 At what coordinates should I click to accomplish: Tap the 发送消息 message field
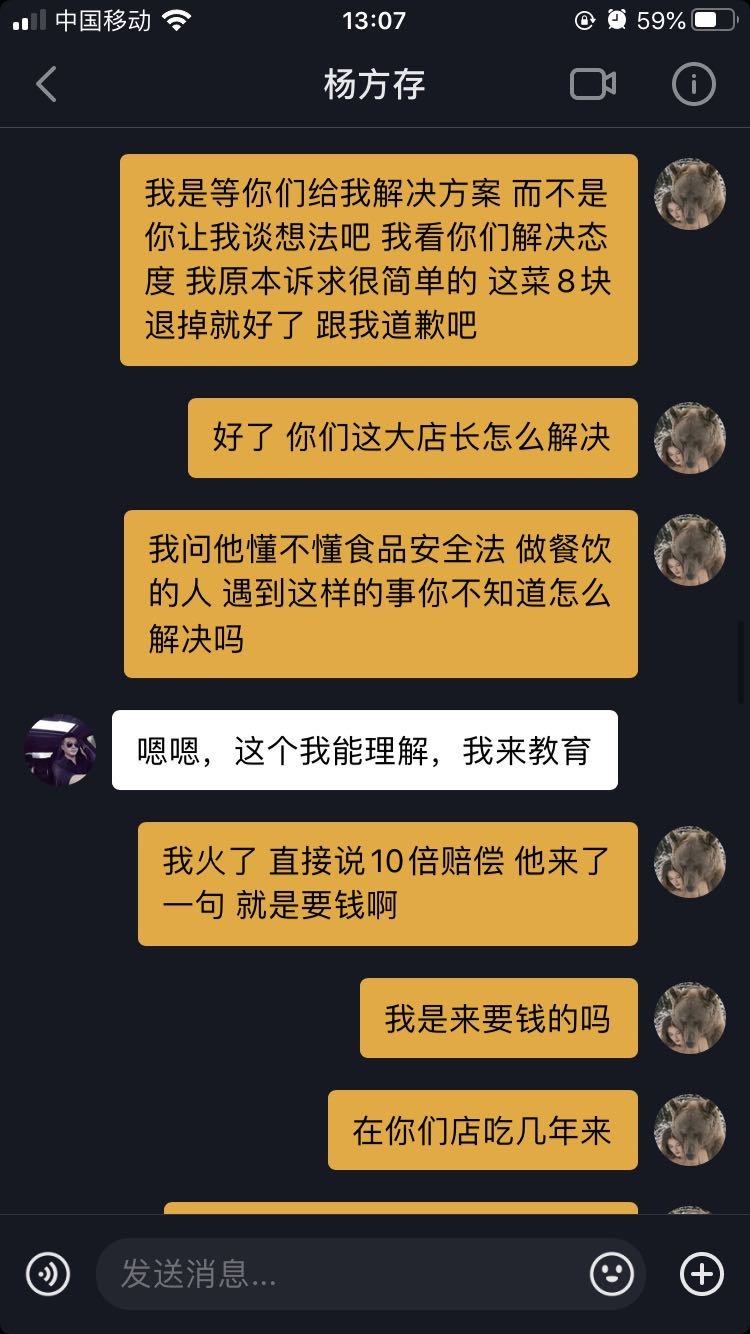(x=340, y=1274)
